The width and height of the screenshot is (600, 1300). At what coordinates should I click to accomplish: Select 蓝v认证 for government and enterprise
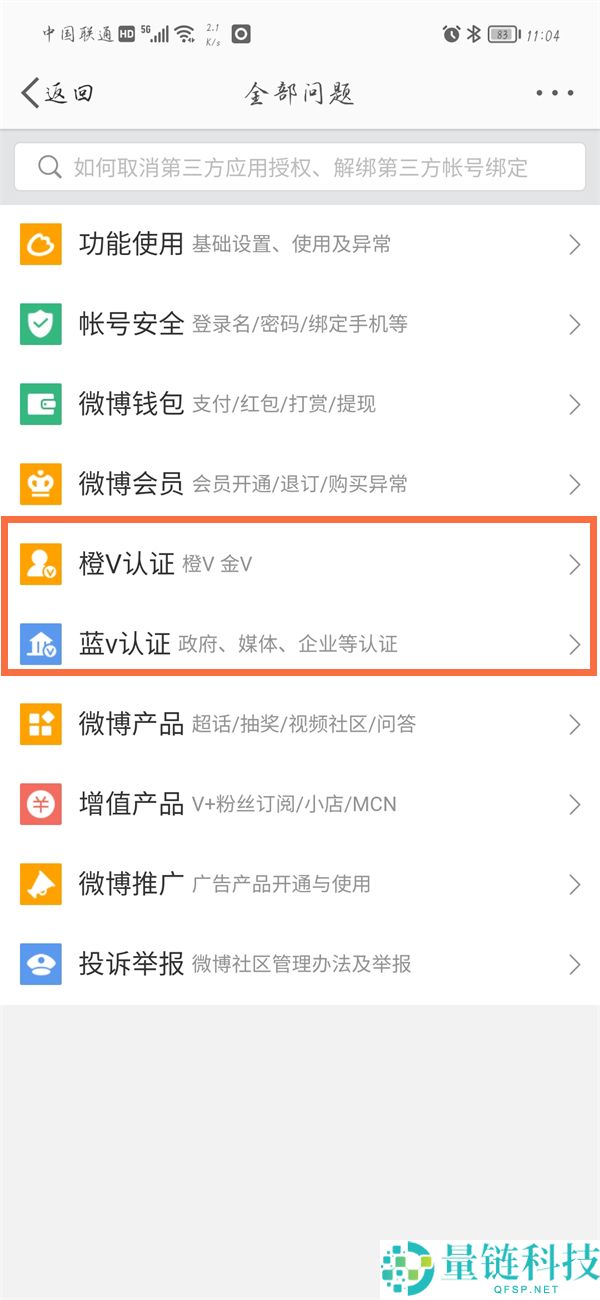[300, 644]
